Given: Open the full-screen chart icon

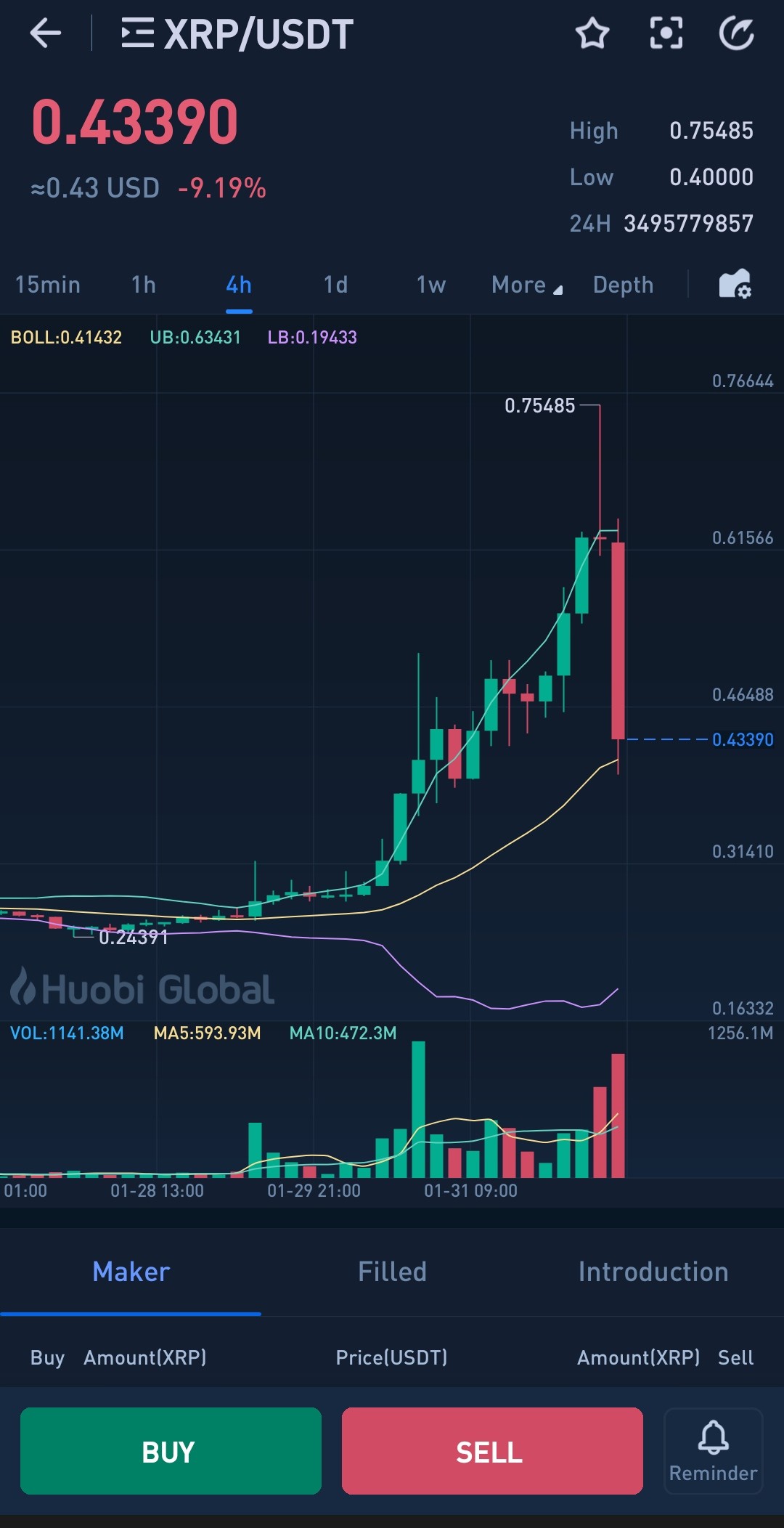Looking at the screenshot, I should 666,33.
